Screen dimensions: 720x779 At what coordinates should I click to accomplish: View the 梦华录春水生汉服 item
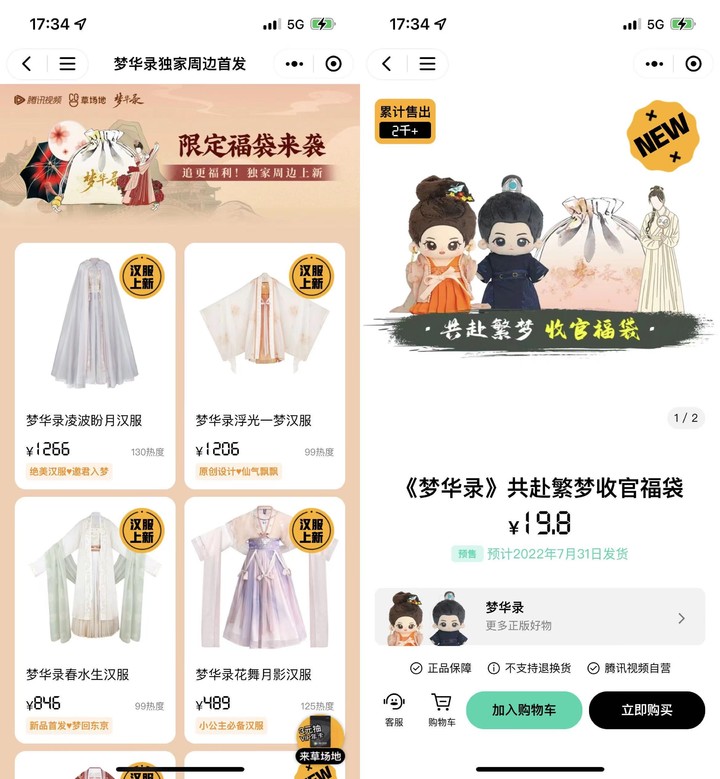[x=95, y=620]
